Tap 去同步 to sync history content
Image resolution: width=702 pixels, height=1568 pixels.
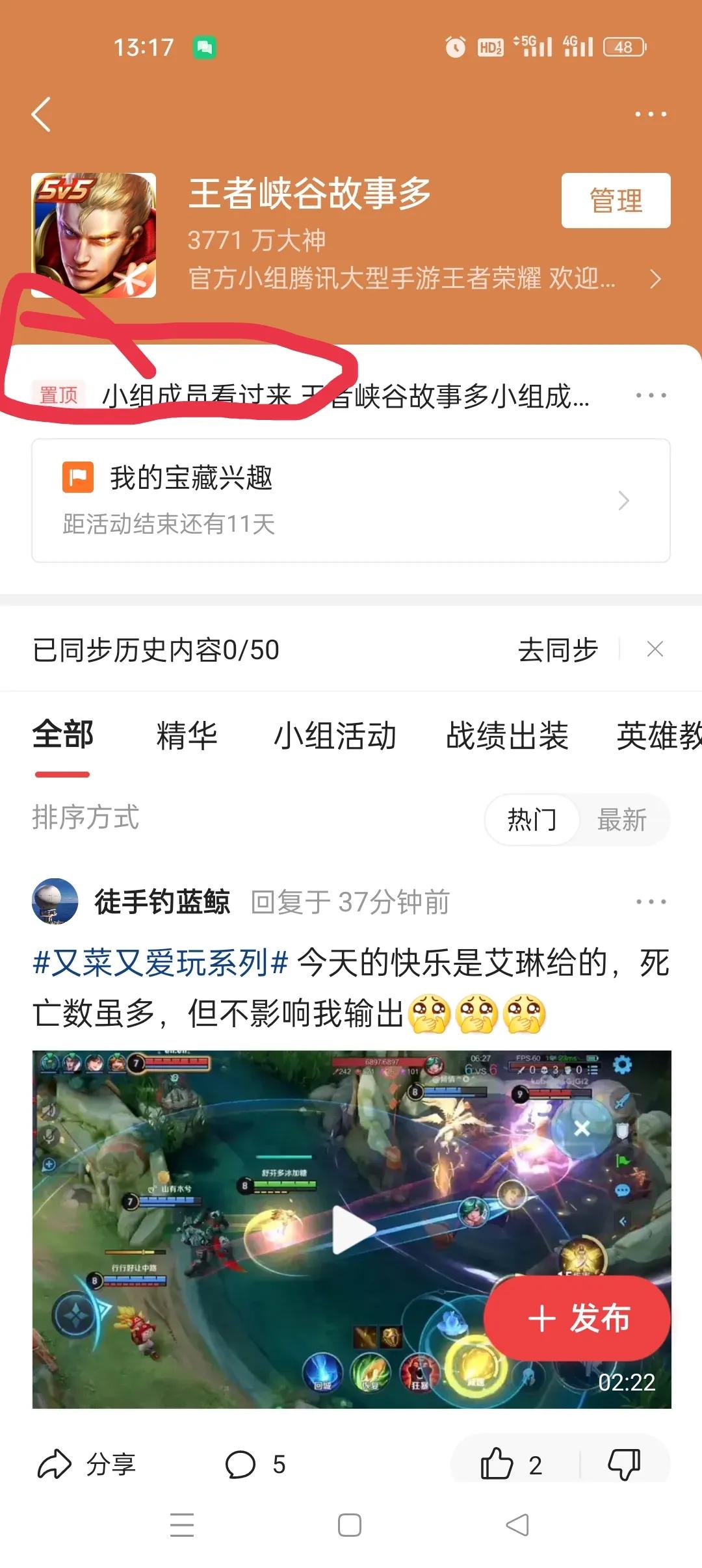pos(558,649)
